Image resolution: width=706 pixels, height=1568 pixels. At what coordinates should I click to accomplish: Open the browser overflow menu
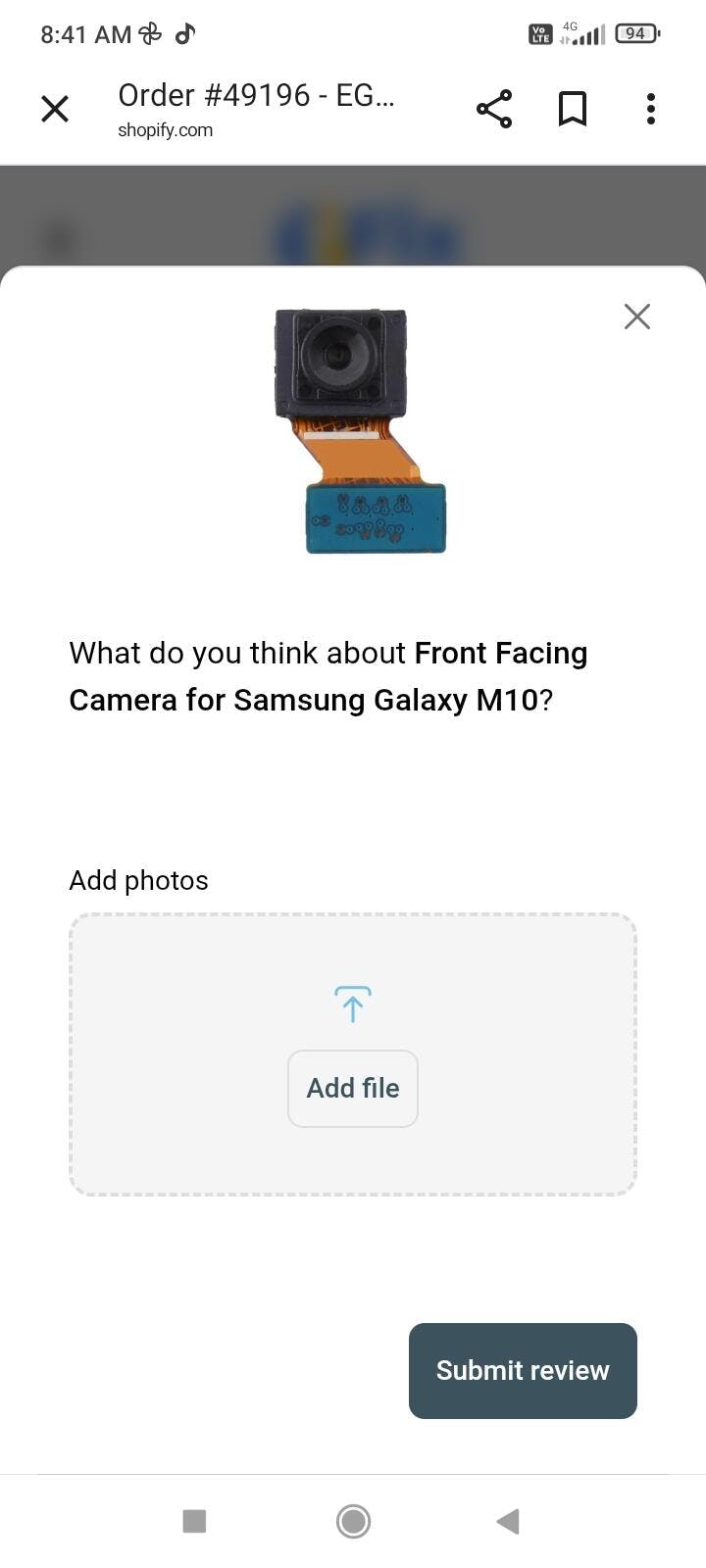[x=650, y=109]
